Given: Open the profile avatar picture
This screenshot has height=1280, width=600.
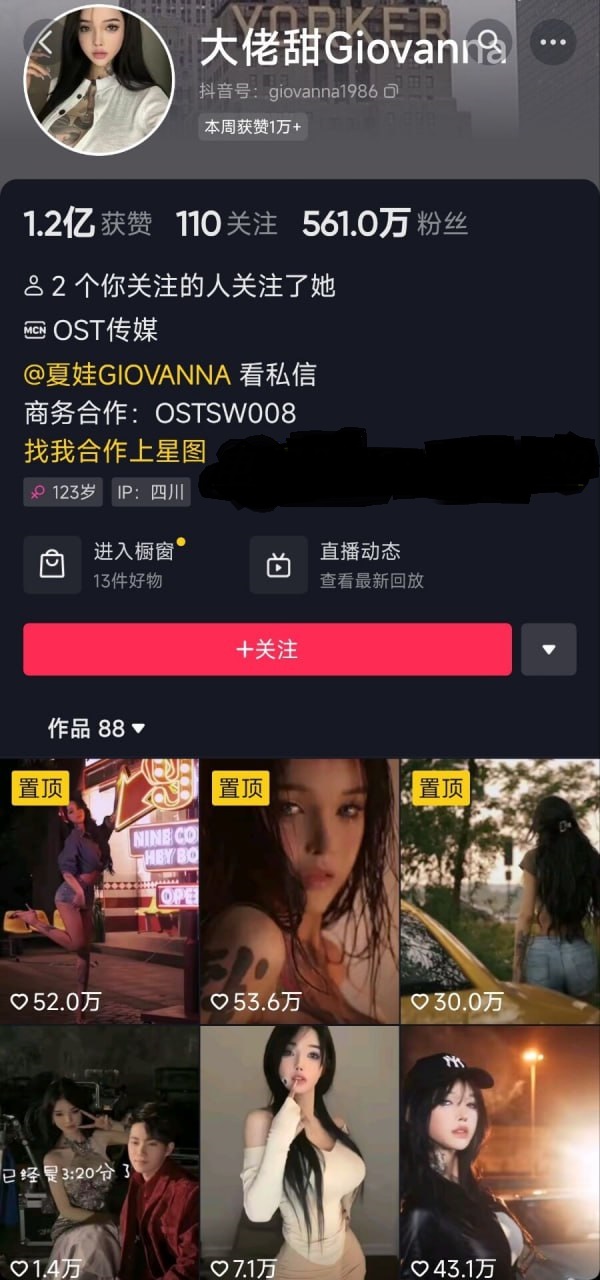Looking at the screenshot, I should coord(99,81).
